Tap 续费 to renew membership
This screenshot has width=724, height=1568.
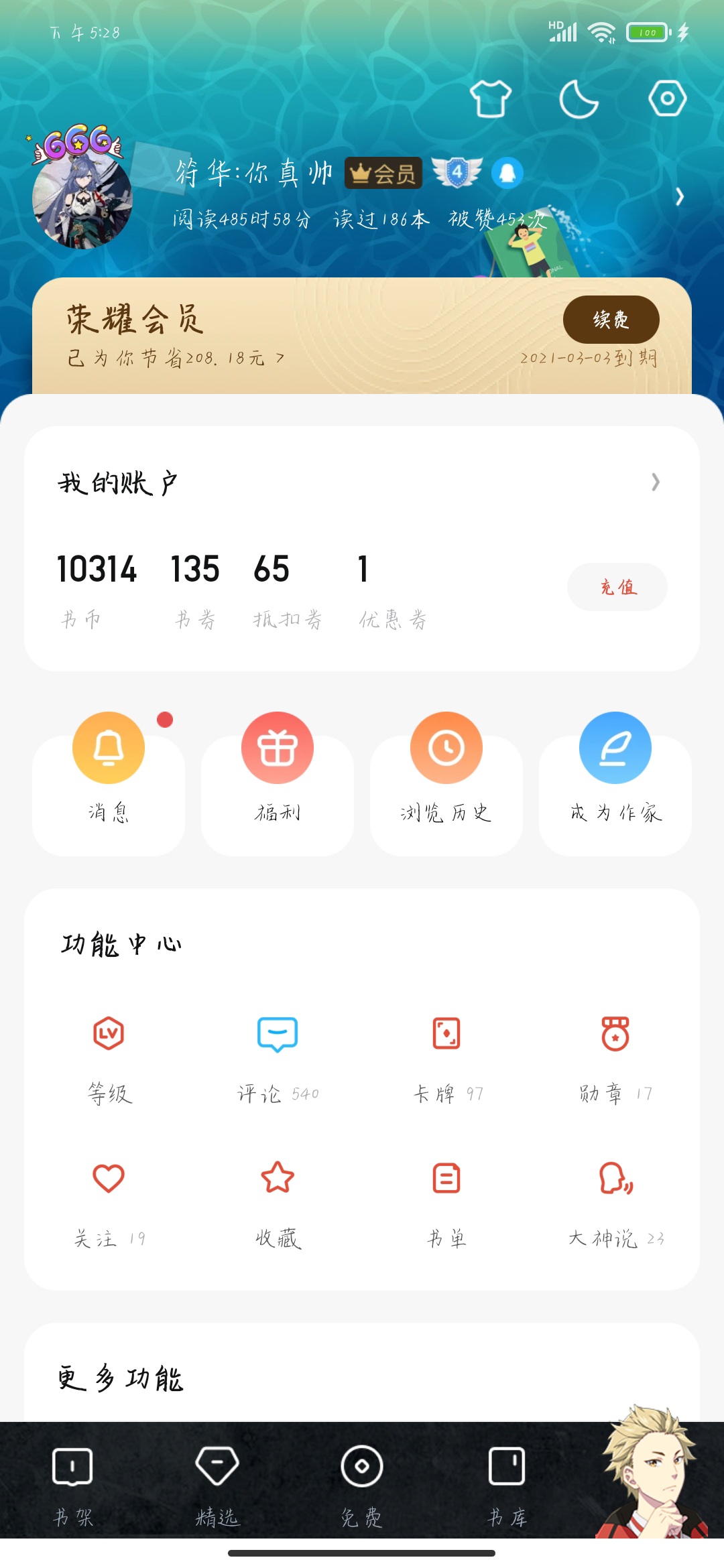(x=611, y=320)
